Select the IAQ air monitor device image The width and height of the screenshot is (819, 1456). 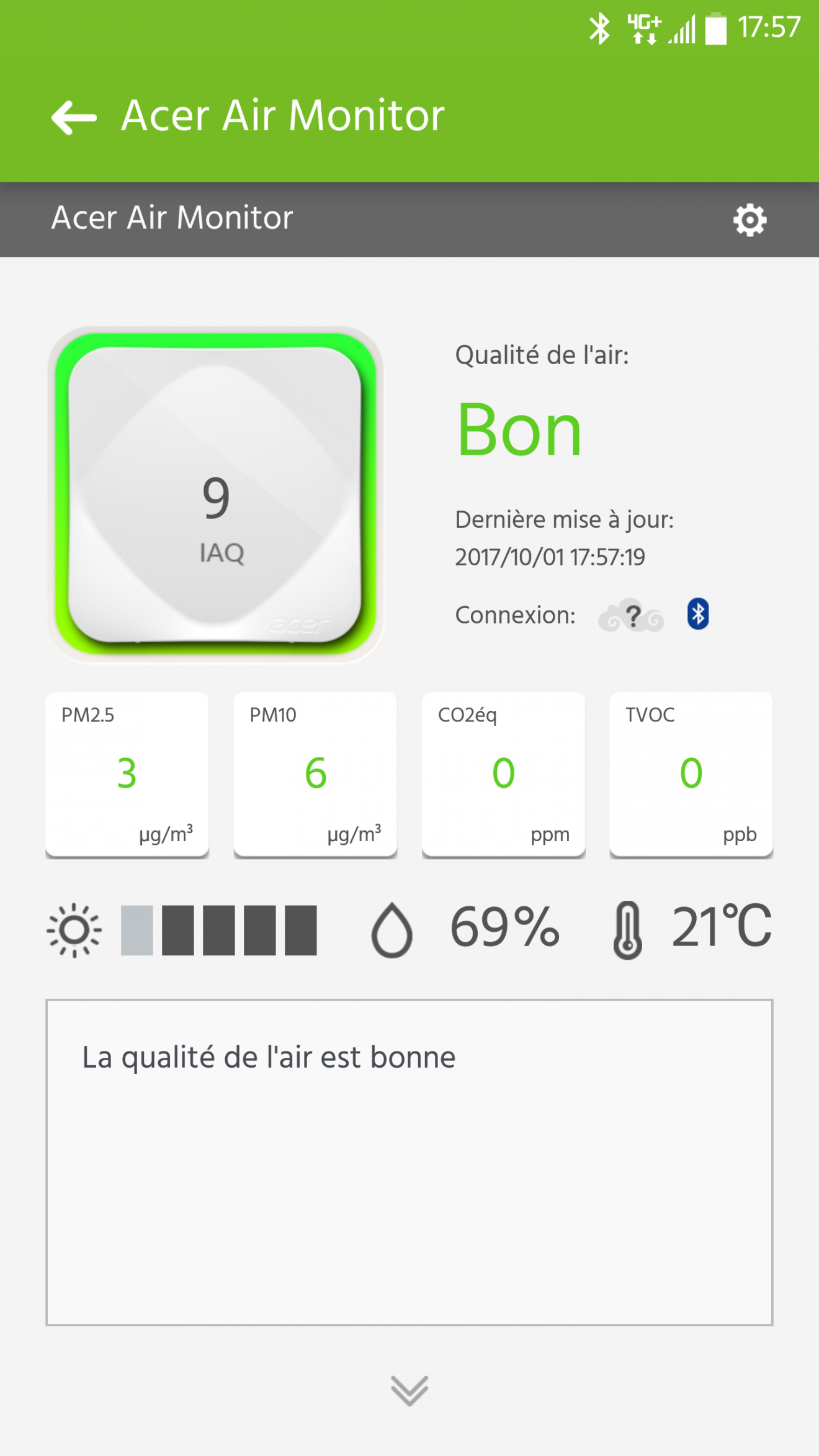(215, 494)
